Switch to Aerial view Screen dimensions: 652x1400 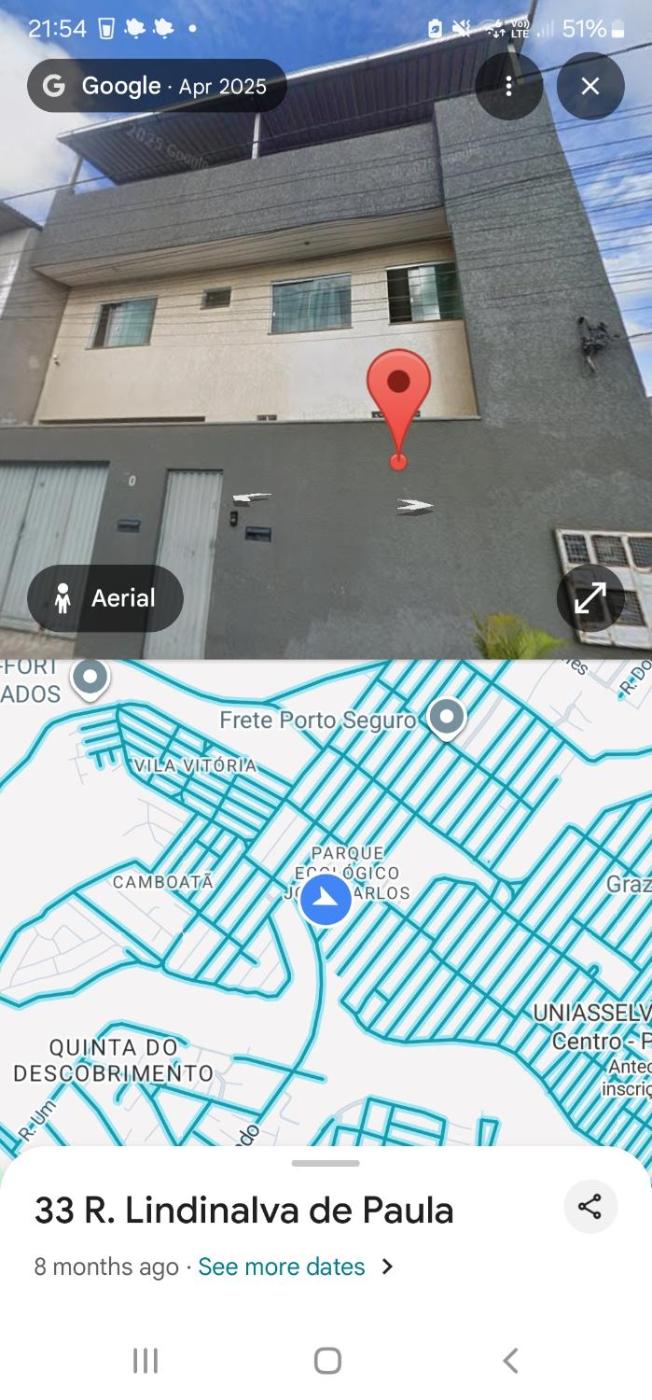click(106, 598)
